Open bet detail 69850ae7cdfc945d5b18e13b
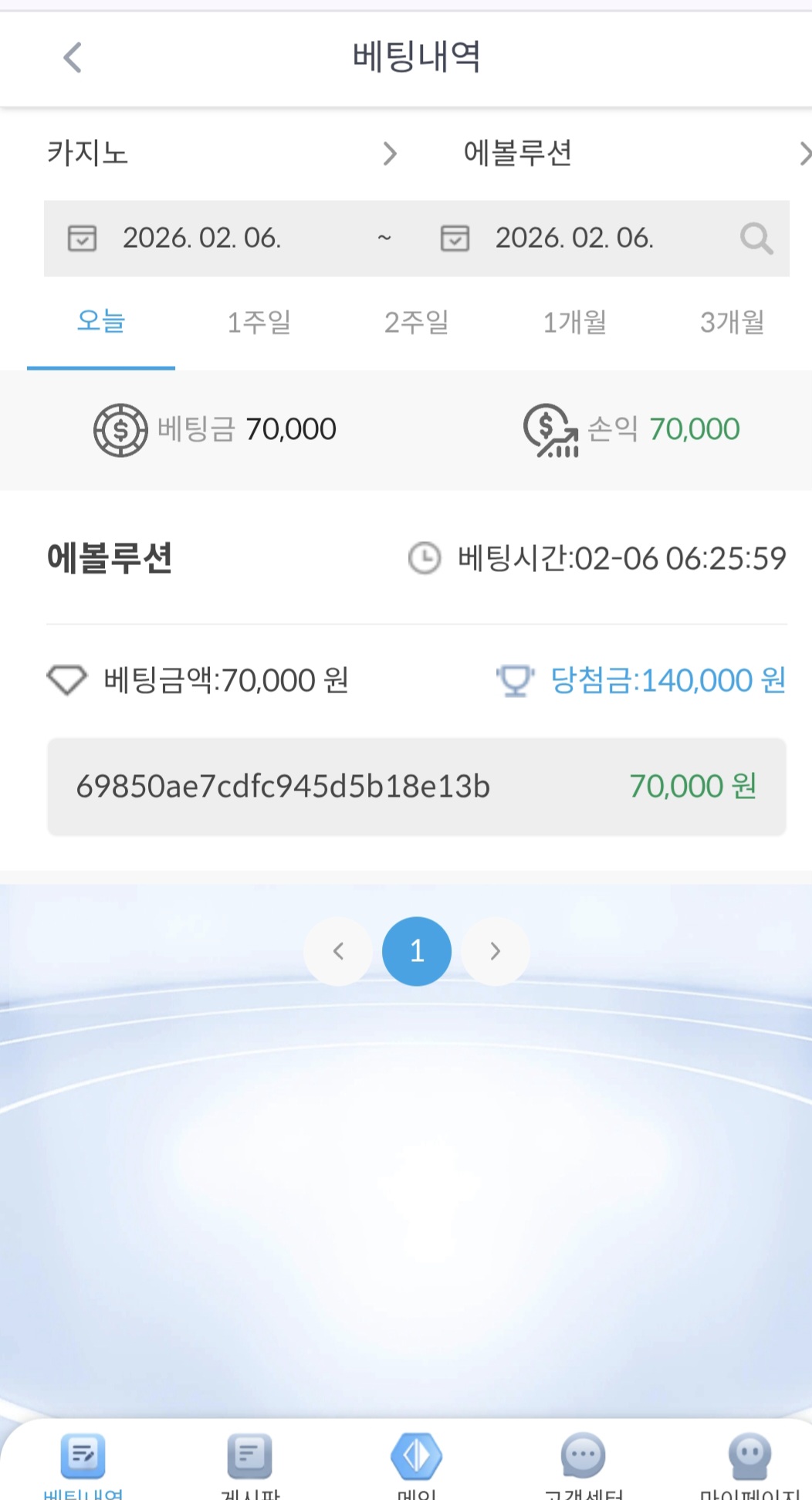The height and width of the screenshot is (1500, 812). pyautogui.click(x=417, y=787)
